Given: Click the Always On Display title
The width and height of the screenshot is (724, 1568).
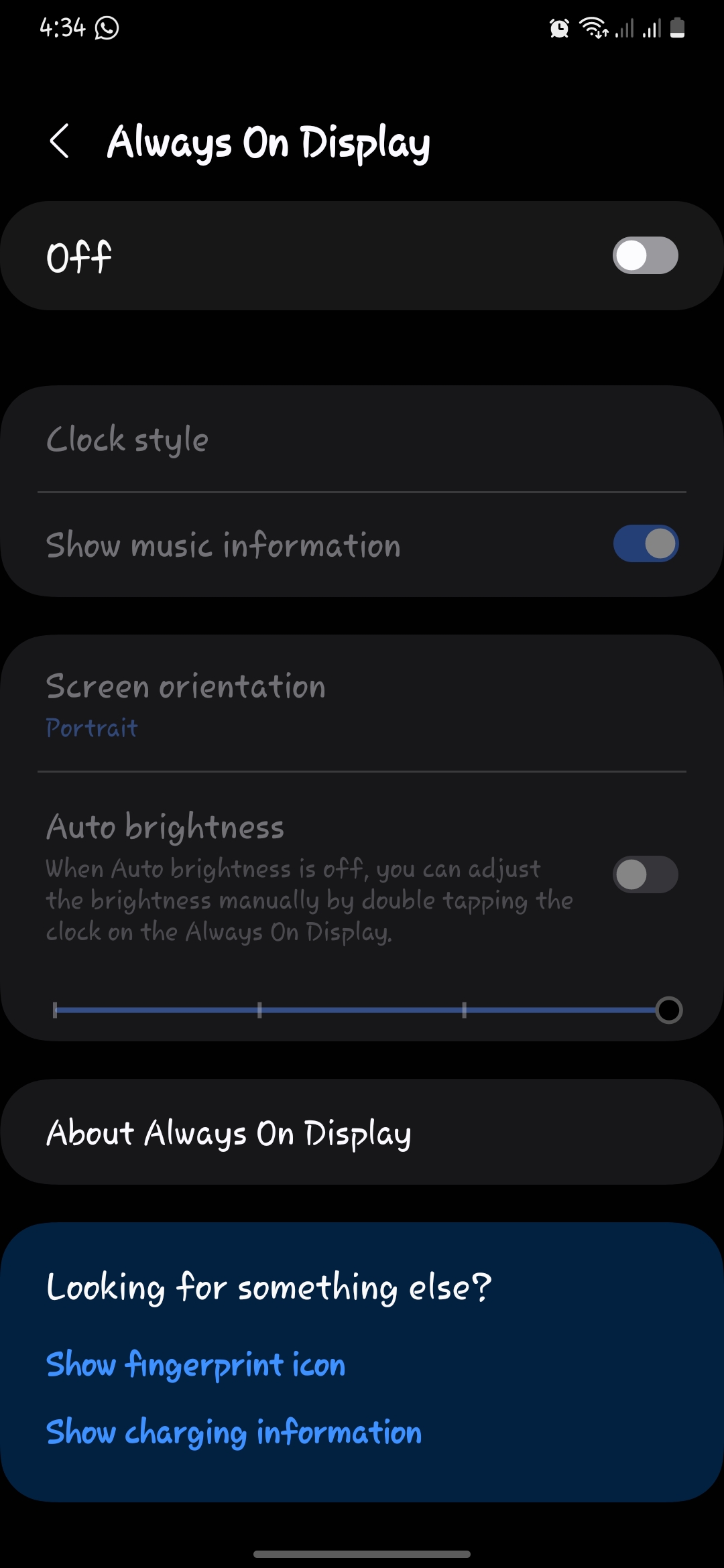Looking at the screenshot, I should click(269, 141).
